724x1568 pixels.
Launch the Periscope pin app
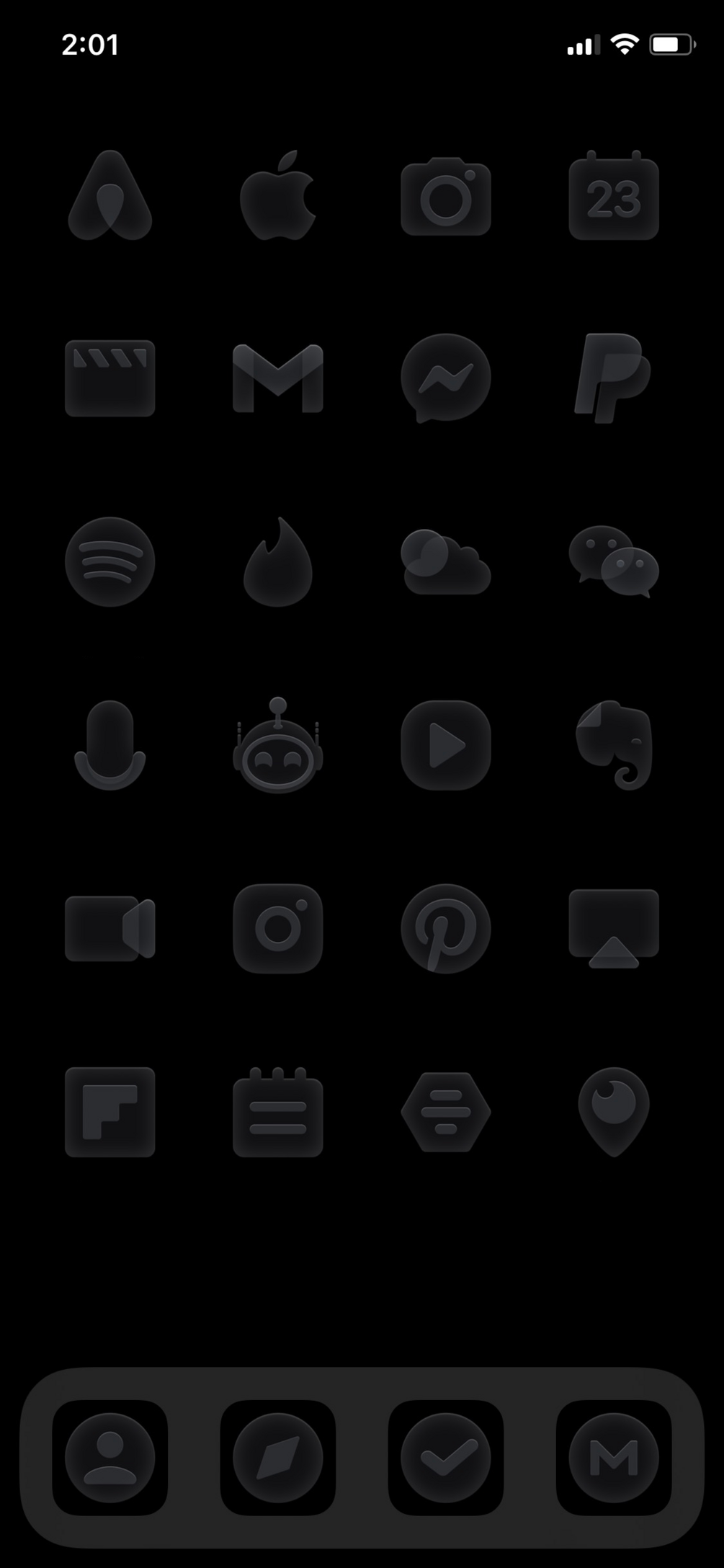pyautogui.click(x=613, y=1112)
